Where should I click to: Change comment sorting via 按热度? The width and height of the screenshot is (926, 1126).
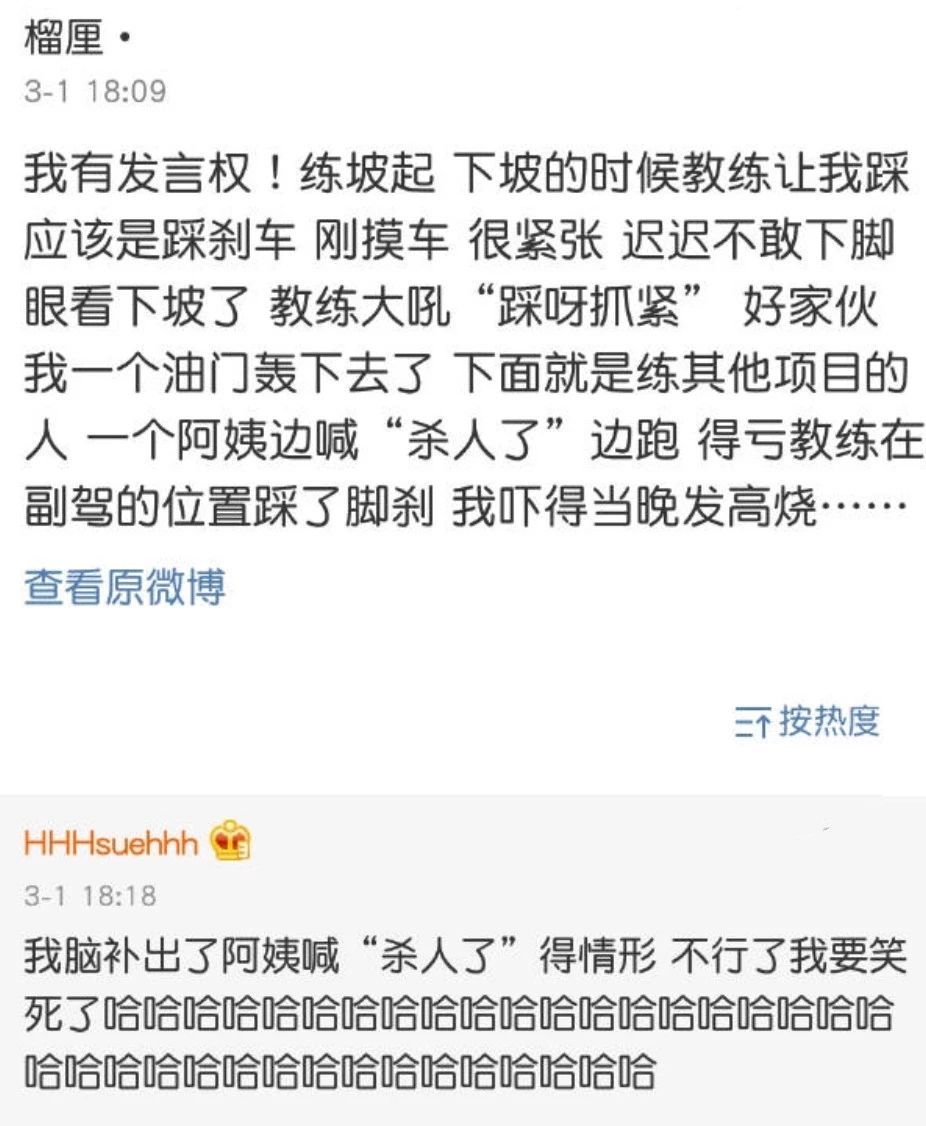click(808, 721)
